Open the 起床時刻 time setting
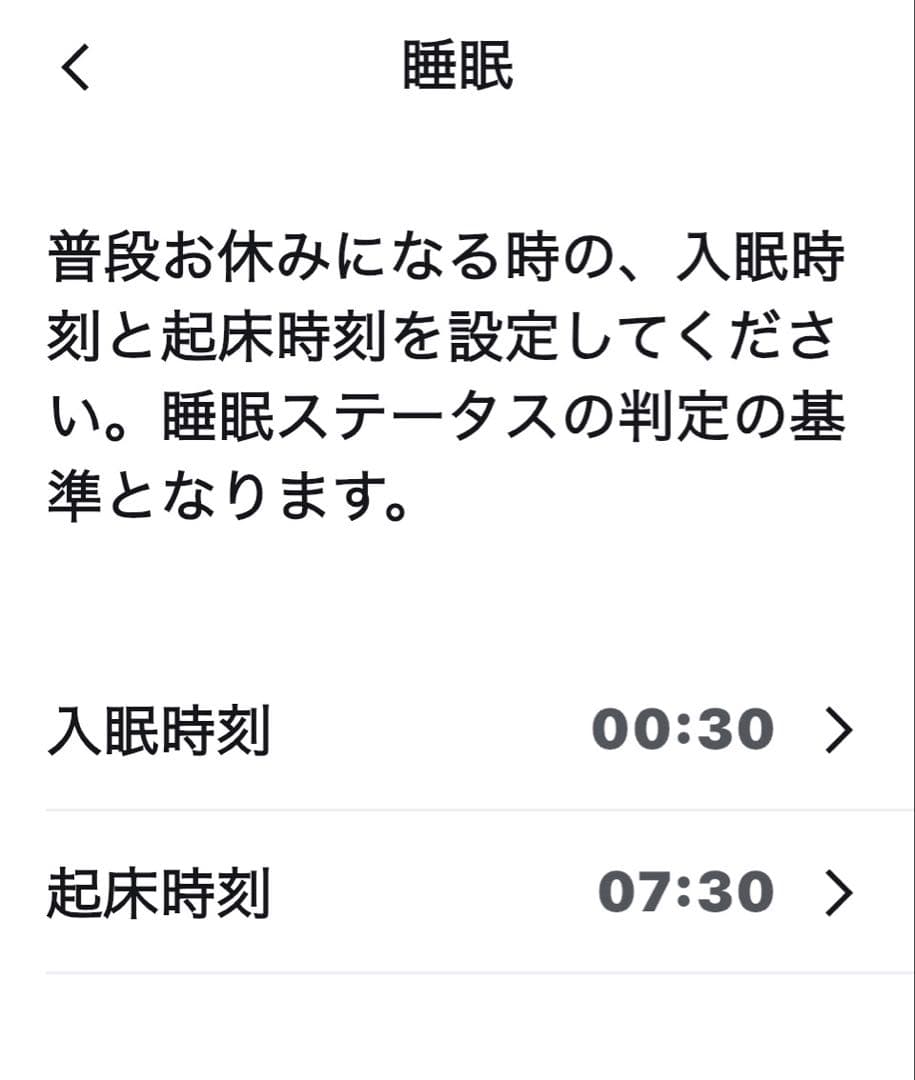 (x=450, y=893)
